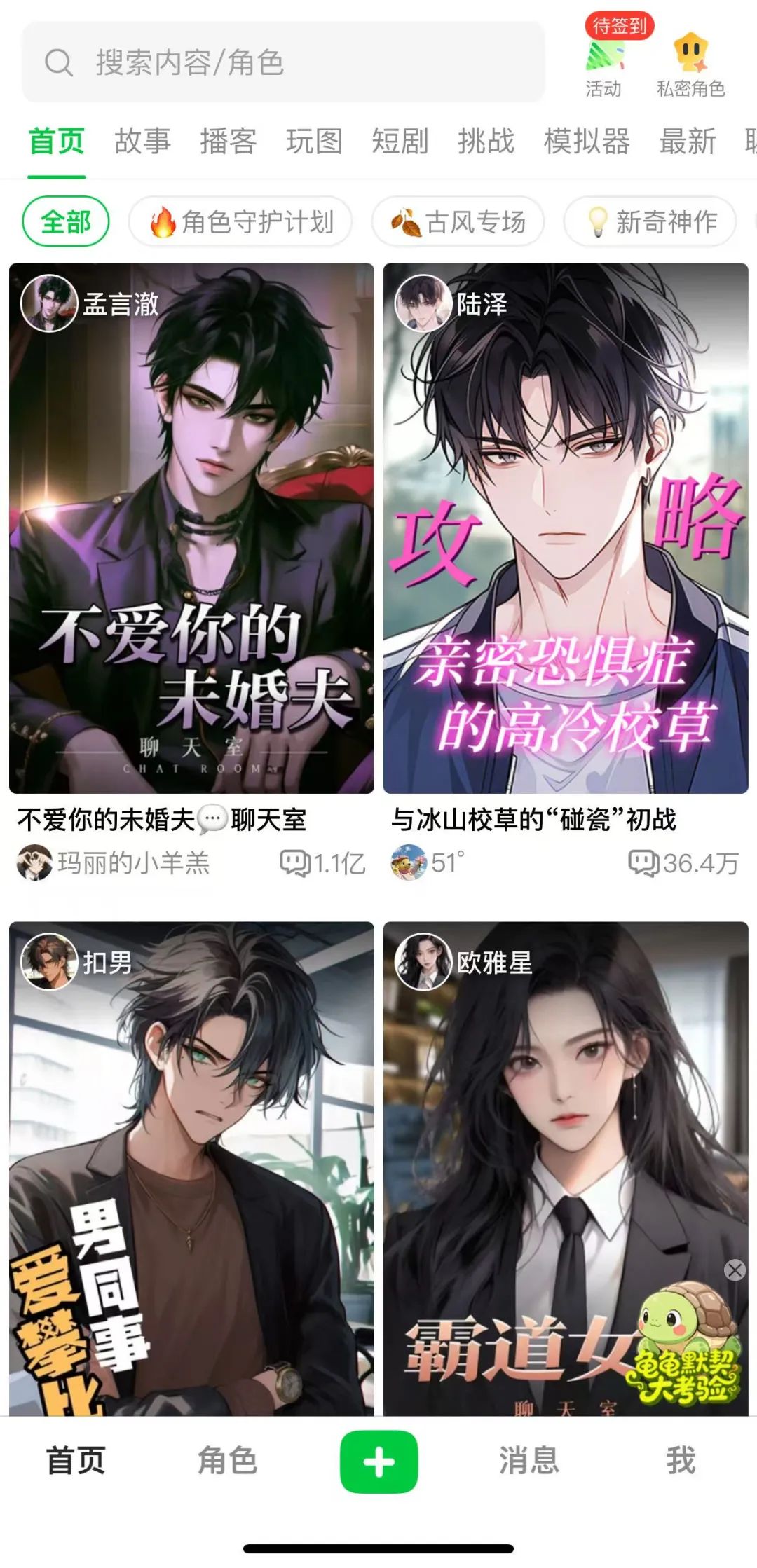Choose the 新奇神作 filter chip
Image resolution: width=757 pixels, height=1568 pixels.
650,222
